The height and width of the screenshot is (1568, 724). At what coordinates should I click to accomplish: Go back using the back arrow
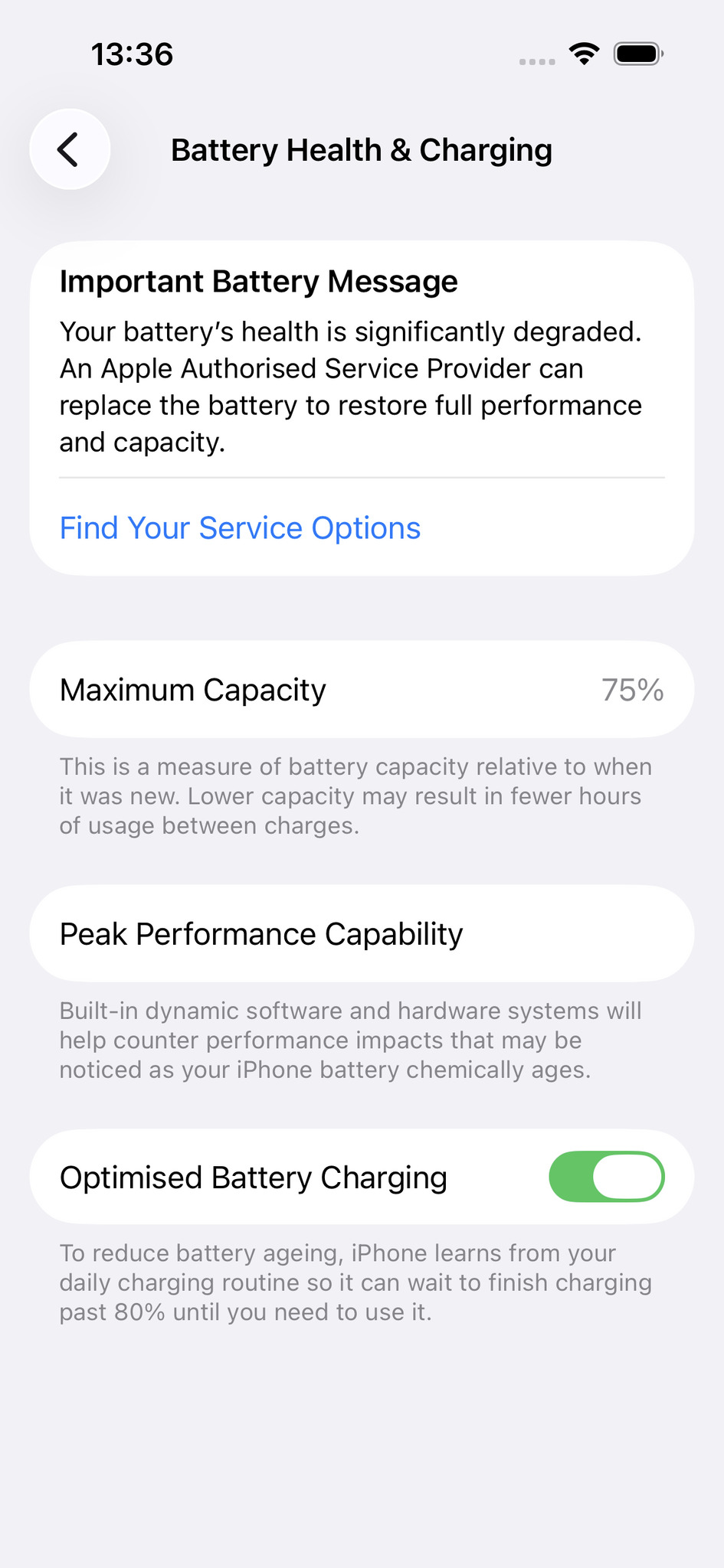coord(70,149)
